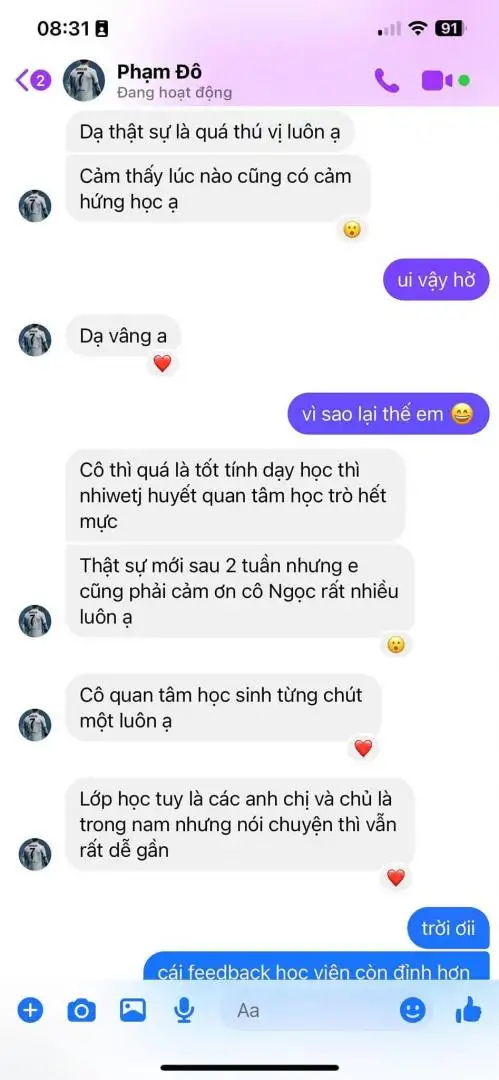
Task: Open the camera to take a photo
Action: coord(81,1010)
